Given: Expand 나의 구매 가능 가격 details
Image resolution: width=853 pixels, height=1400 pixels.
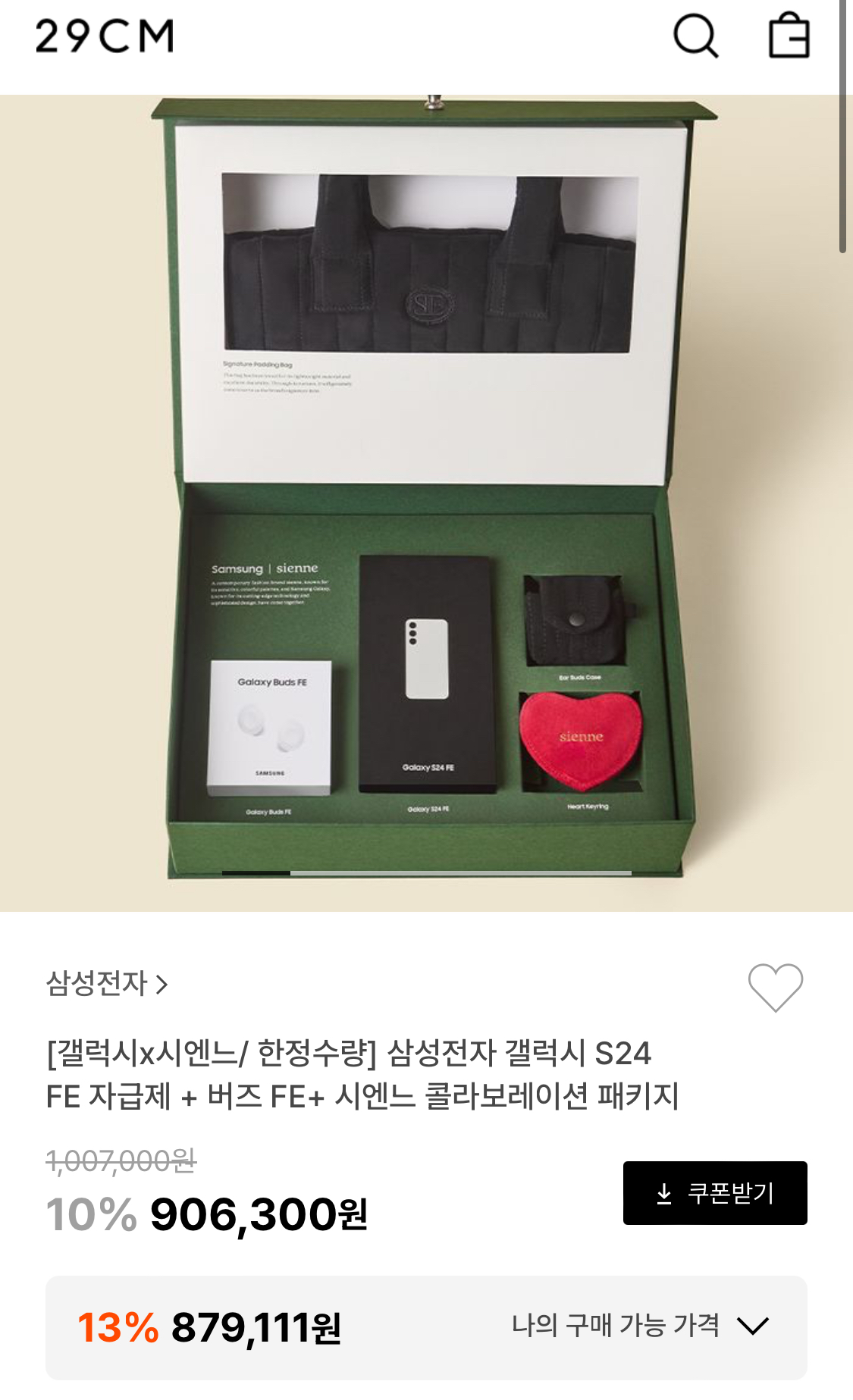Looking at the screenshot, I should [639, 1325].
